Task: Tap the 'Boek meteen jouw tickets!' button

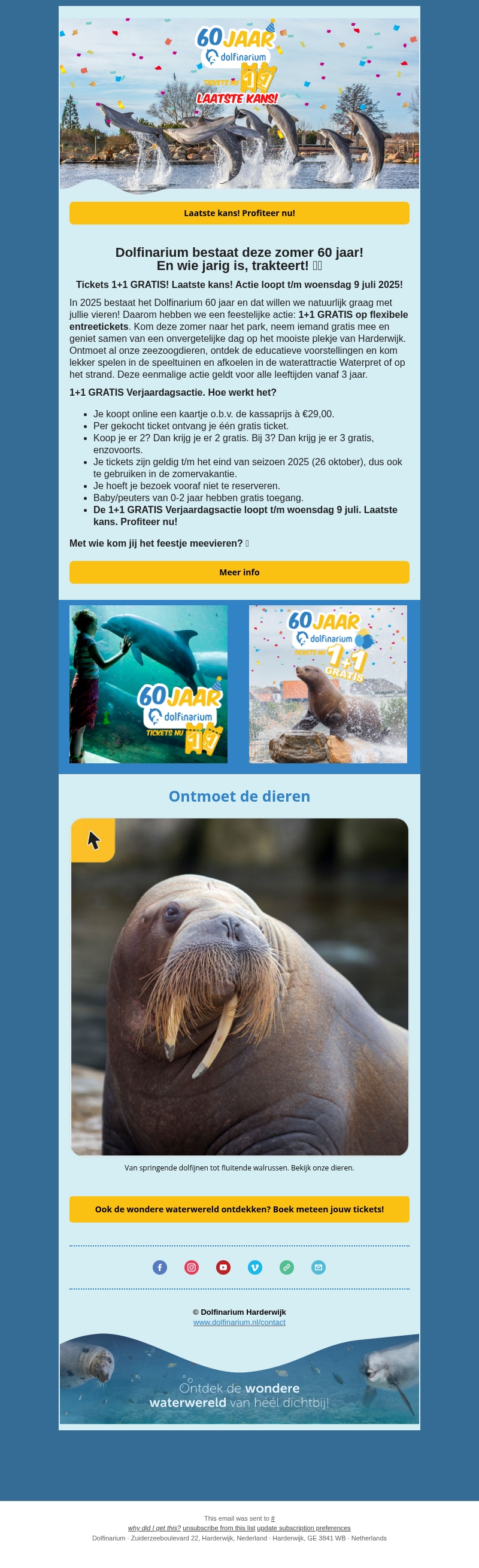Action: (239, 1209)
